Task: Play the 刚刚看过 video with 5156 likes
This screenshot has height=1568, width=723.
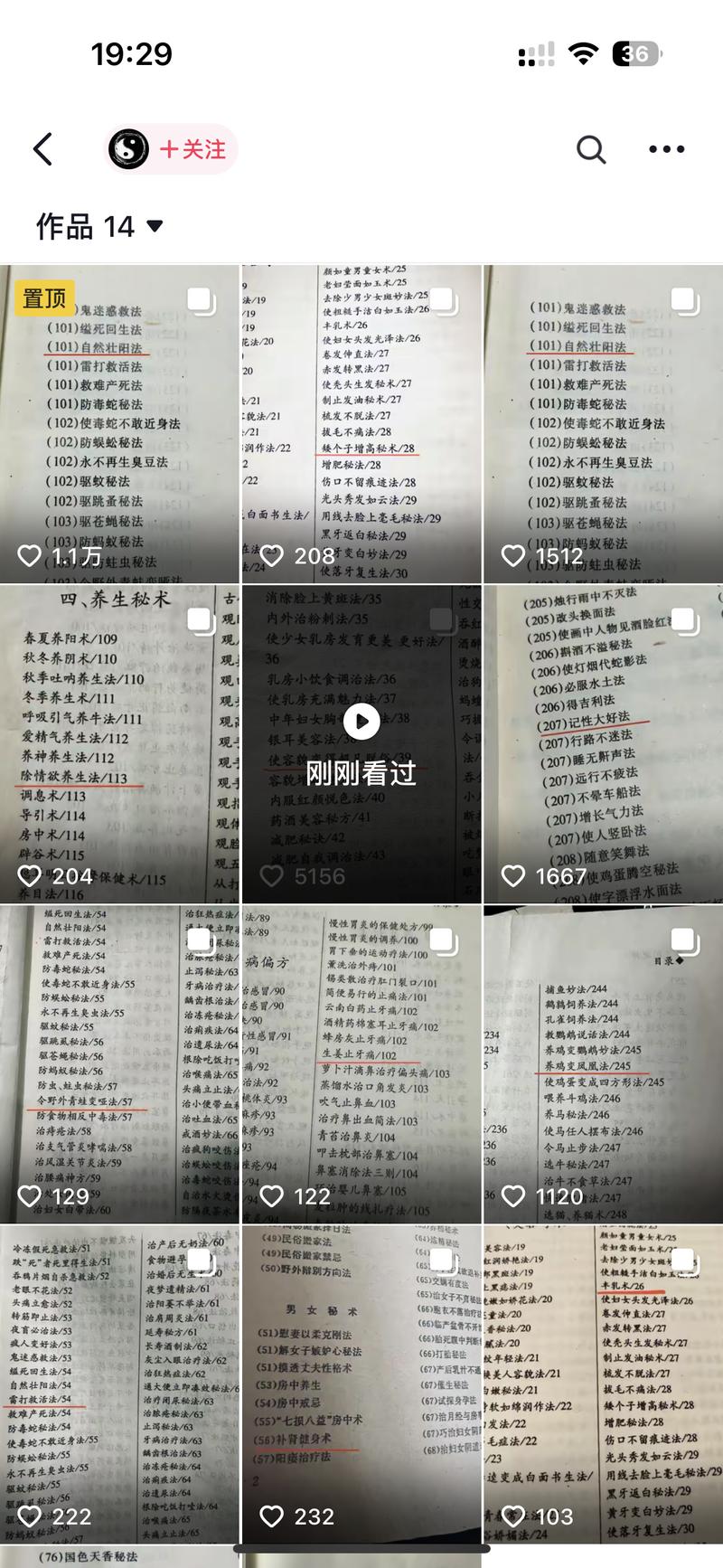Action: [361, 723]
